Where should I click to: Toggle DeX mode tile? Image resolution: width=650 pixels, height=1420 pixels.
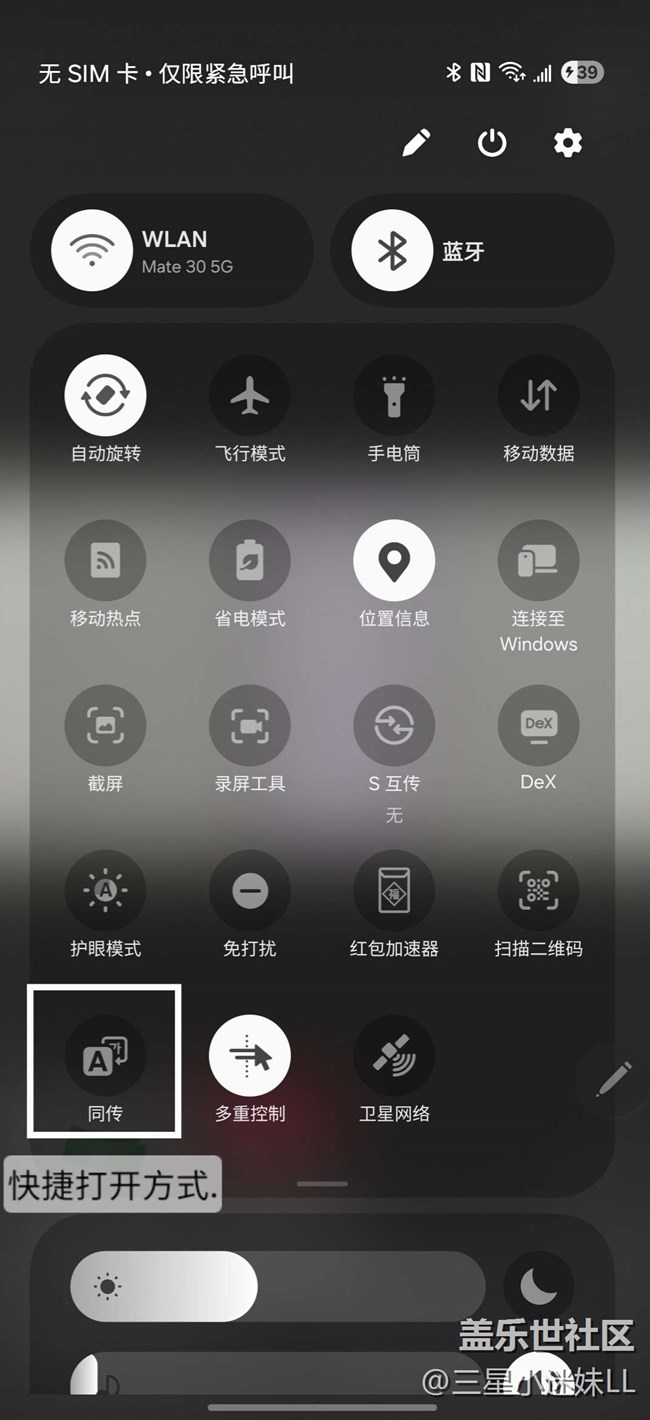[x=538, y=726]
